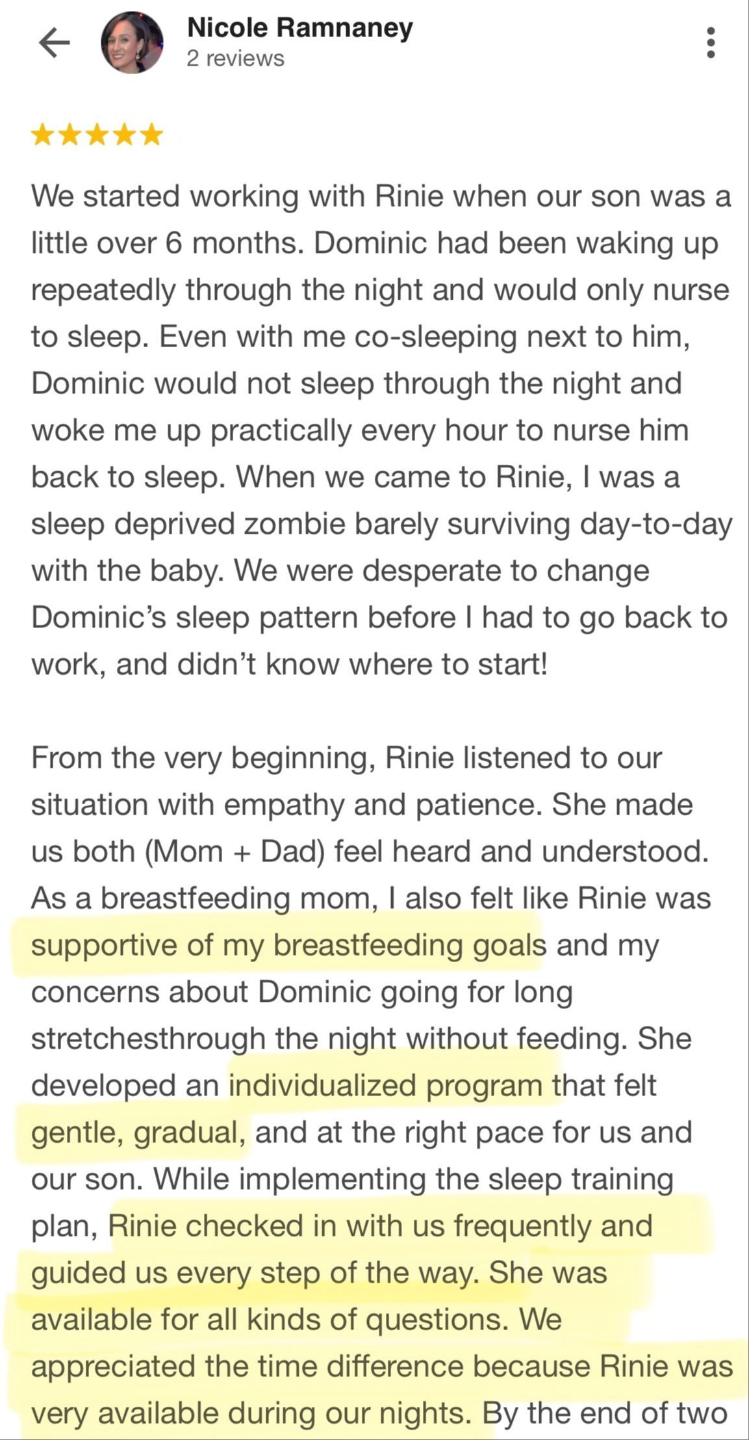Open the three-dot overflow menu
Image resolution: width=749 pixels, height=1440 pixels.
click(x=710, y=43)
